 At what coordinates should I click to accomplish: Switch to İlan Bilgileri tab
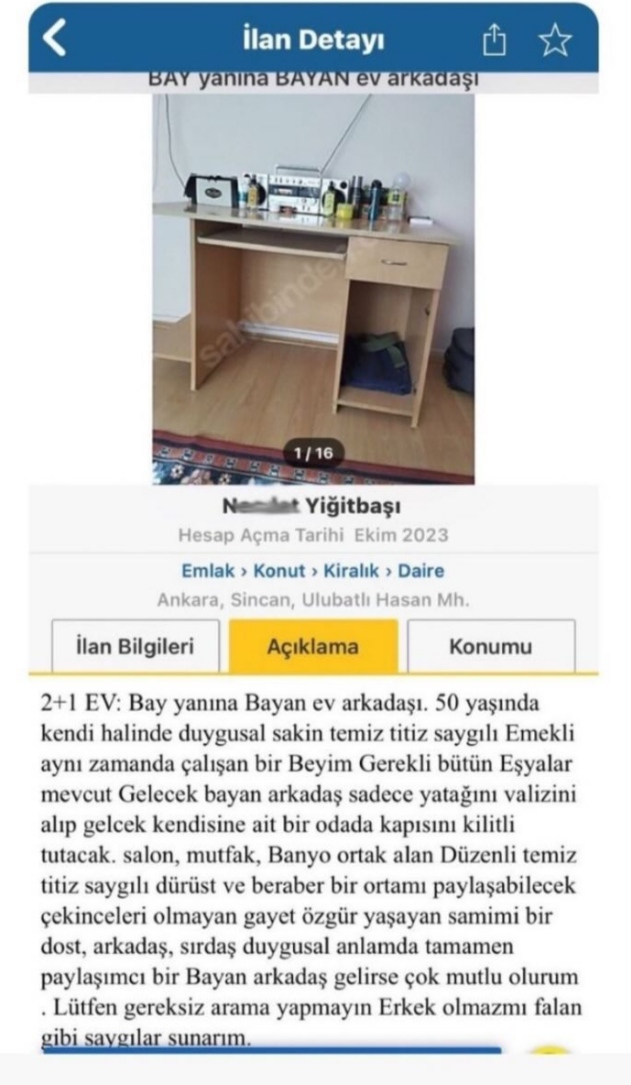pos(134,646)
